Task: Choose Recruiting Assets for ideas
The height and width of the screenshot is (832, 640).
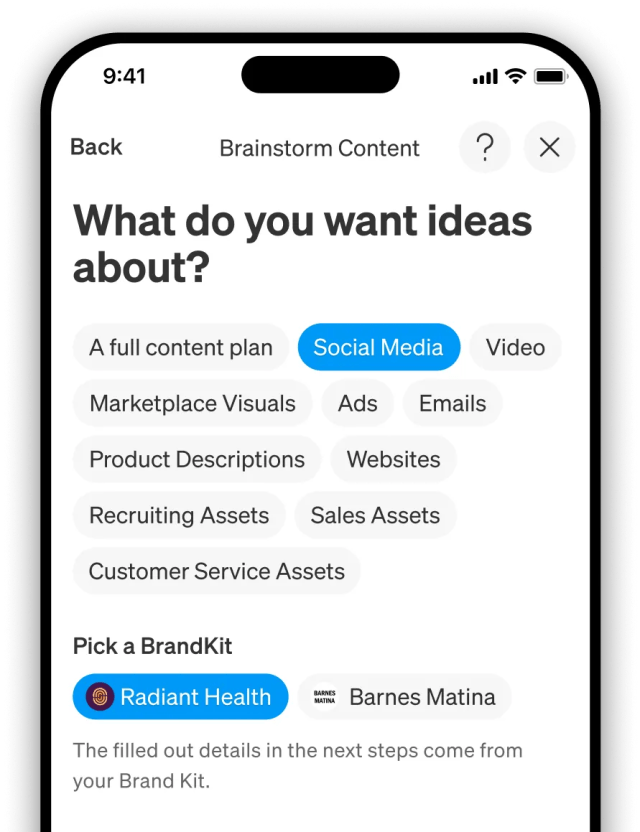Action: [179, 516]
